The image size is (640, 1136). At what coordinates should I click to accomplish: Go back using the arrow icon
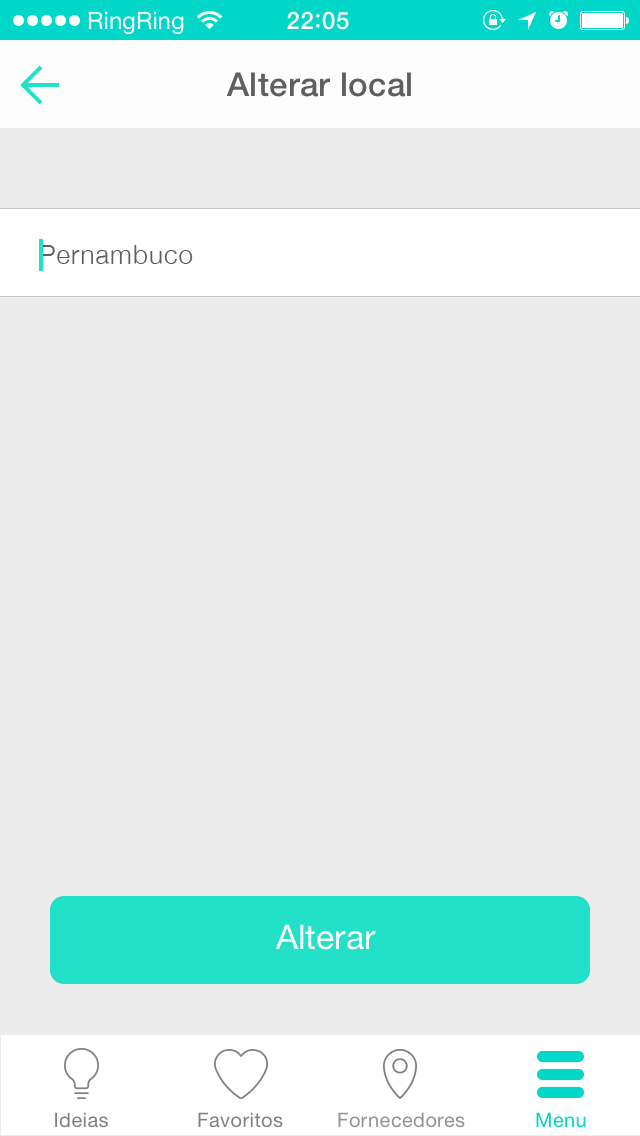click(40, 85)
